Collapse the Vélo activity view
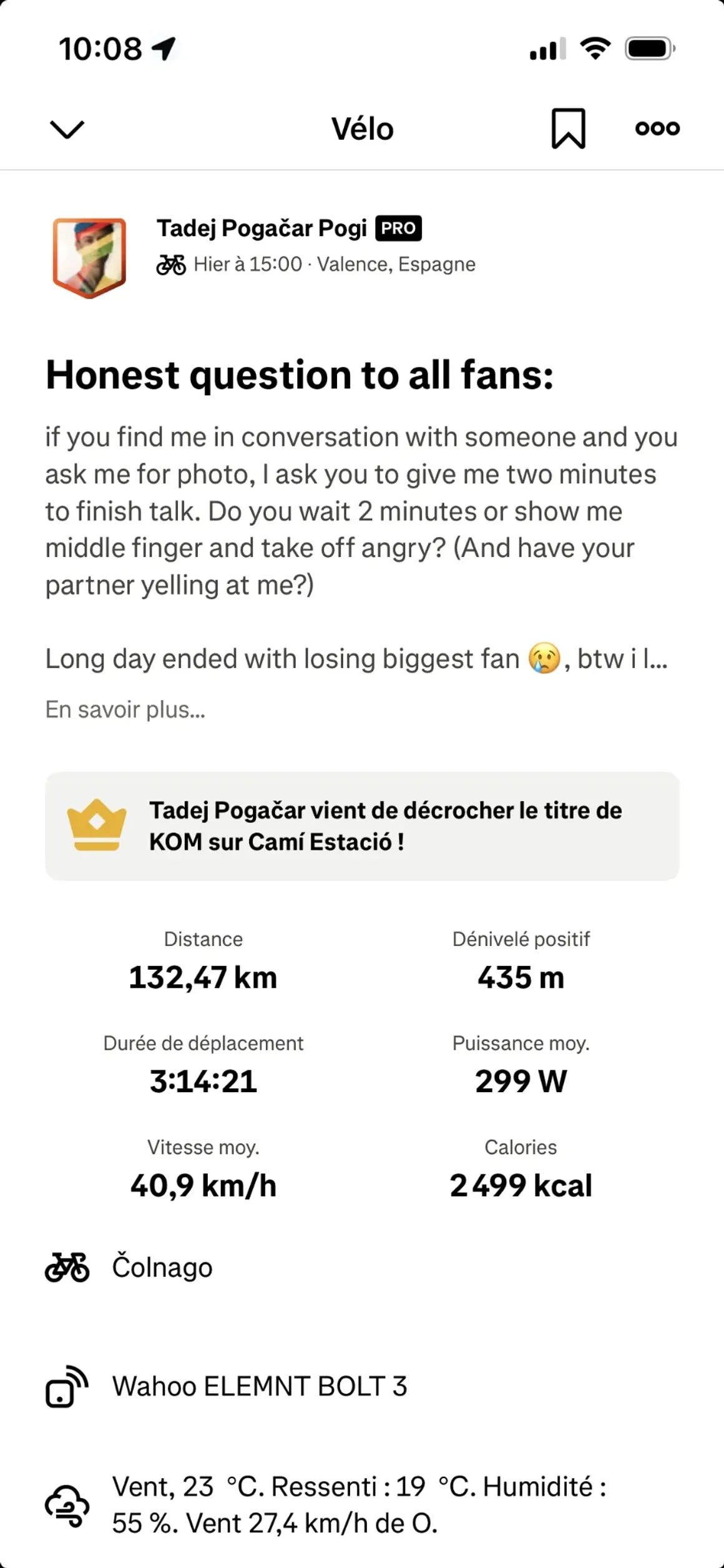This screenshot has width=724, height=1568. point(67,129)
